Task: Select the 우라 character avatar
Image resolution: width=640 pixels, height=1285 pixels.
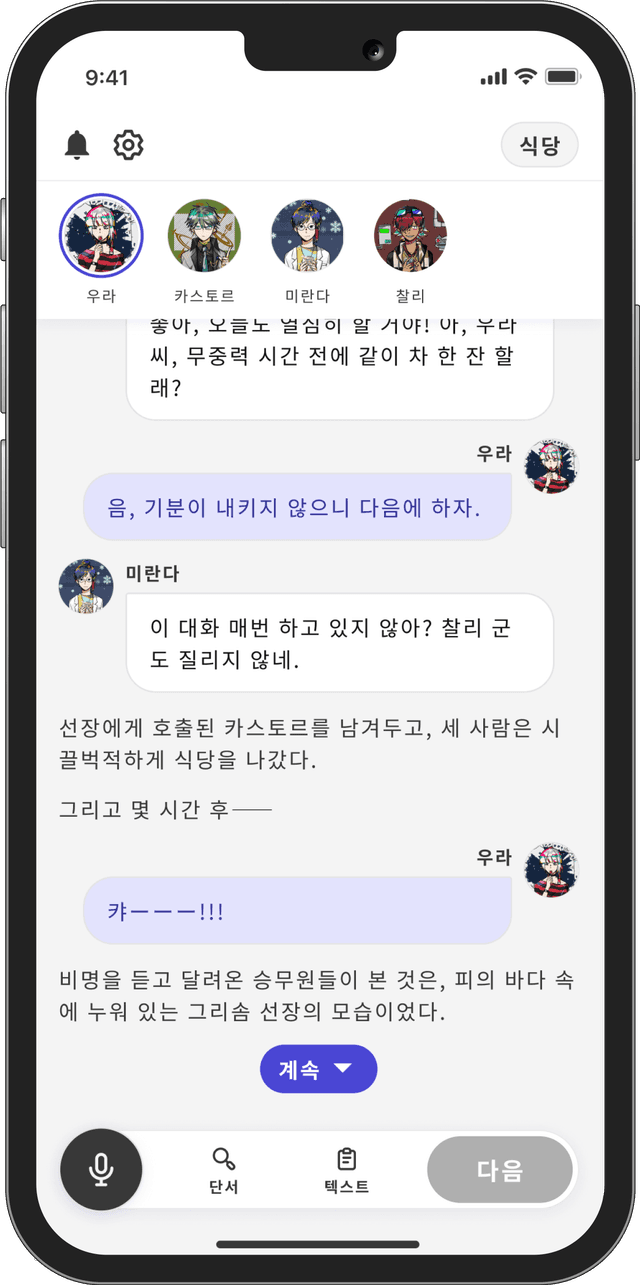Action: click(x=101, y=236)
